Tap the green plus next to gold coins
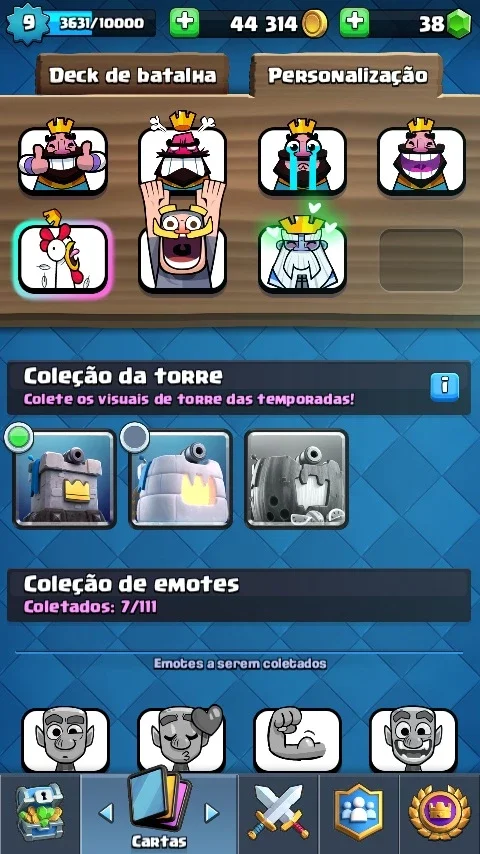This screenshot has width=480, height=854. [x=184, y=23]
